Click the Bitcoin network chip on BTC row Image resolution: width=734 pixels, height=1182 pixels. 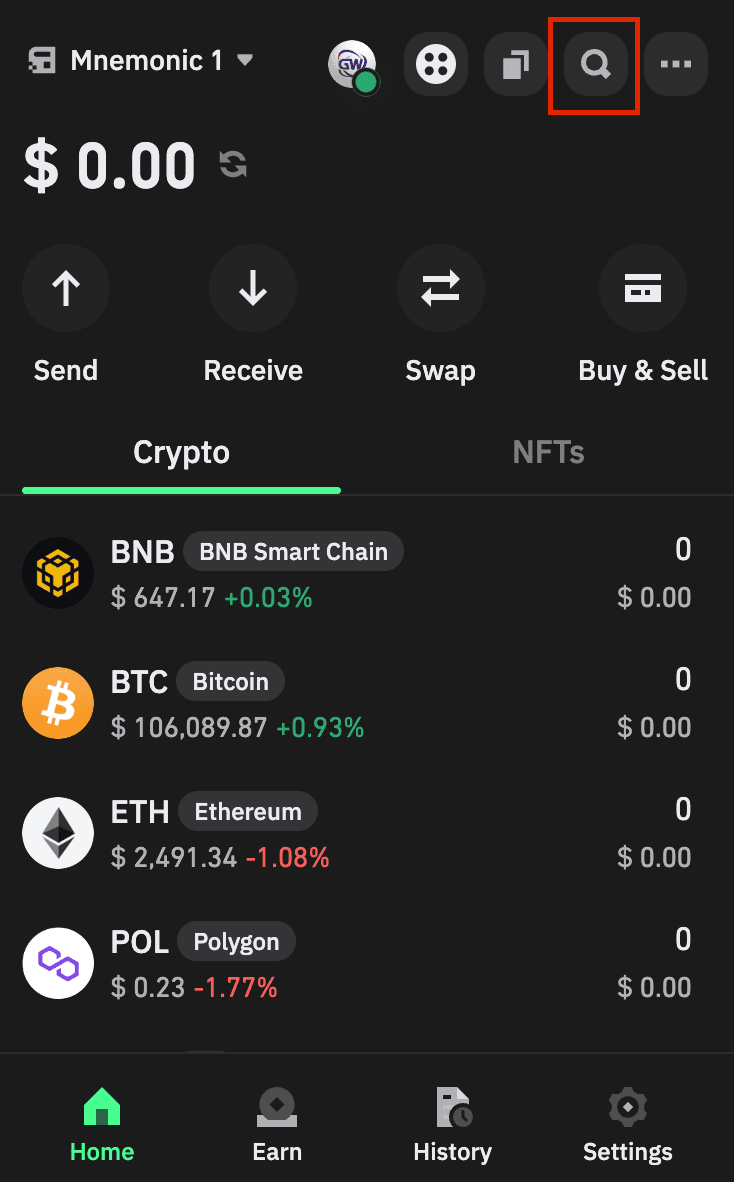(230, 681)
